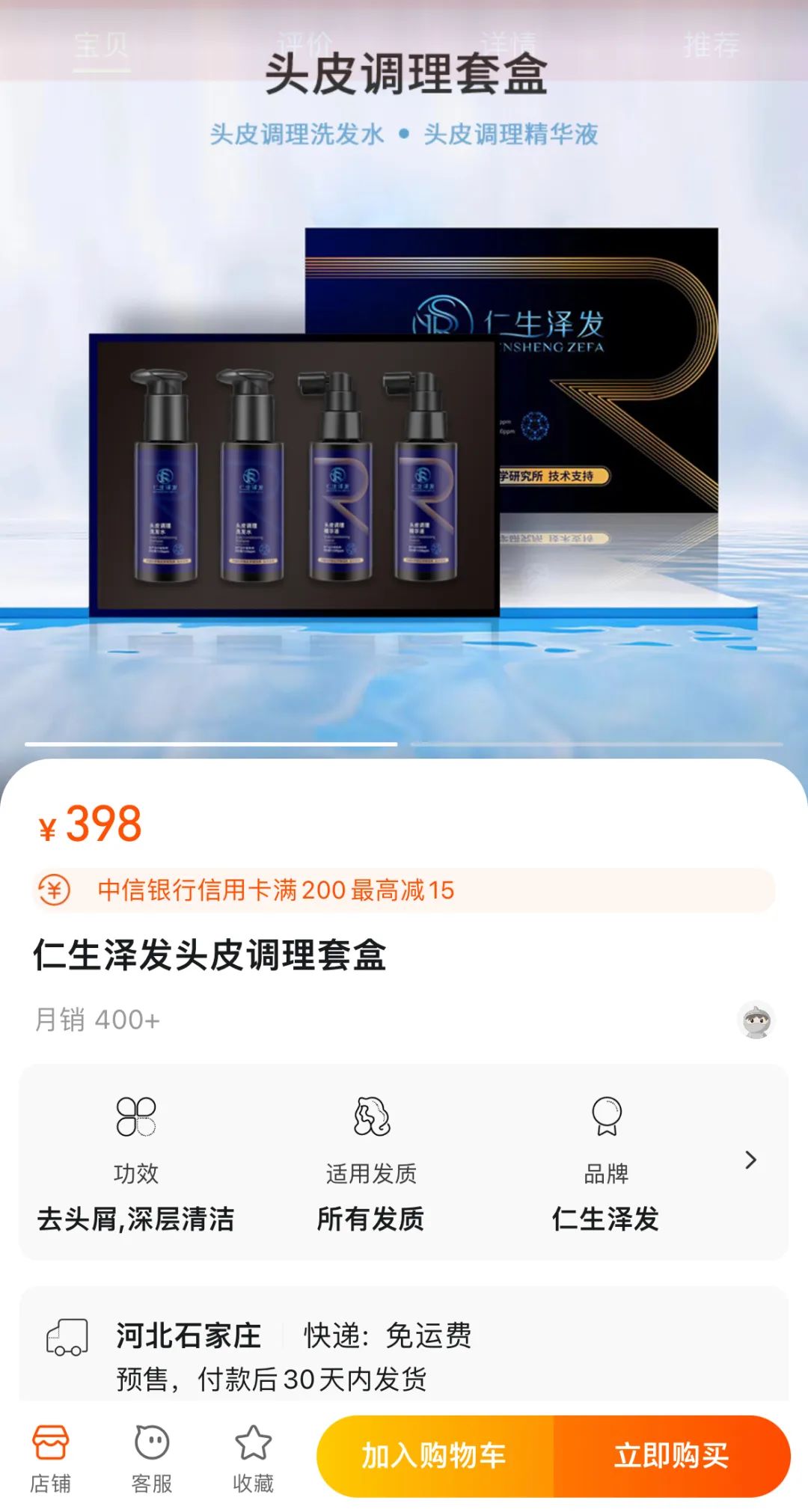Open the 中信银行信用卡 discount banner
The image size is (808, 1512).
click(404, 890)
